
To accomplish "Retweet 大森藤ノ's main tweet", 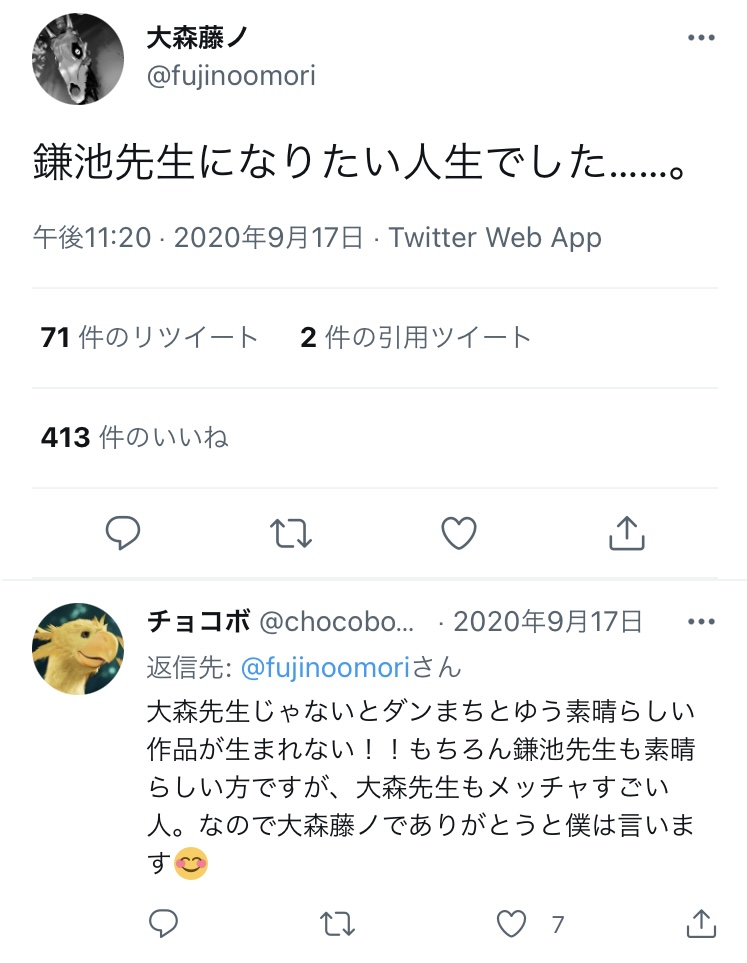I will coord(291,533).
